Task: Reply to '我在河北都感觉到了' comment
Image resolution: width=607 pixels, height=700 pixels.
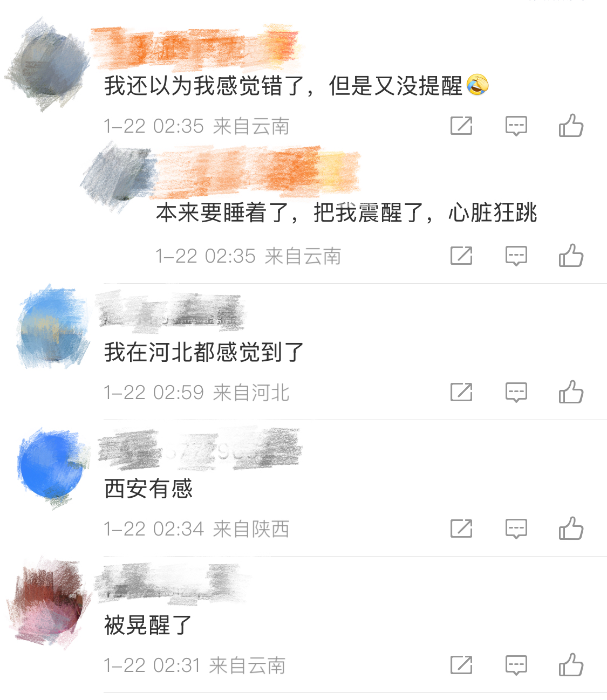Action: [516, 392]
